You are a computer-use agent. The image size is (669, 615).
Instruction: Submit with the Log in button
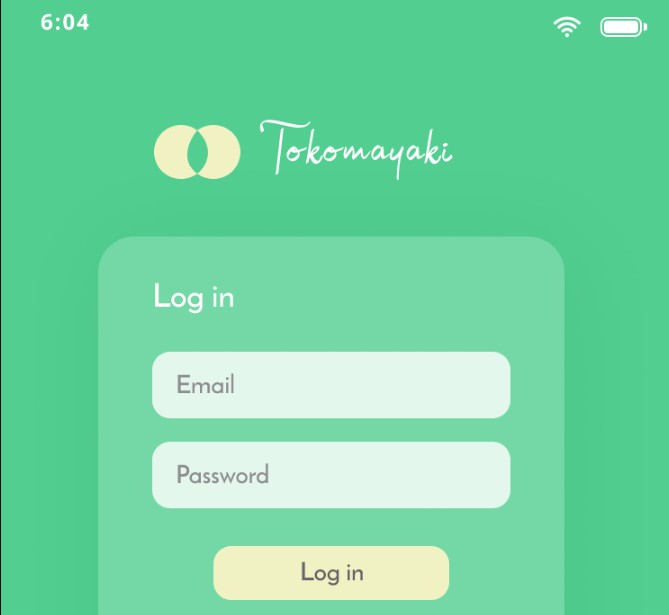tap(331, 573)
